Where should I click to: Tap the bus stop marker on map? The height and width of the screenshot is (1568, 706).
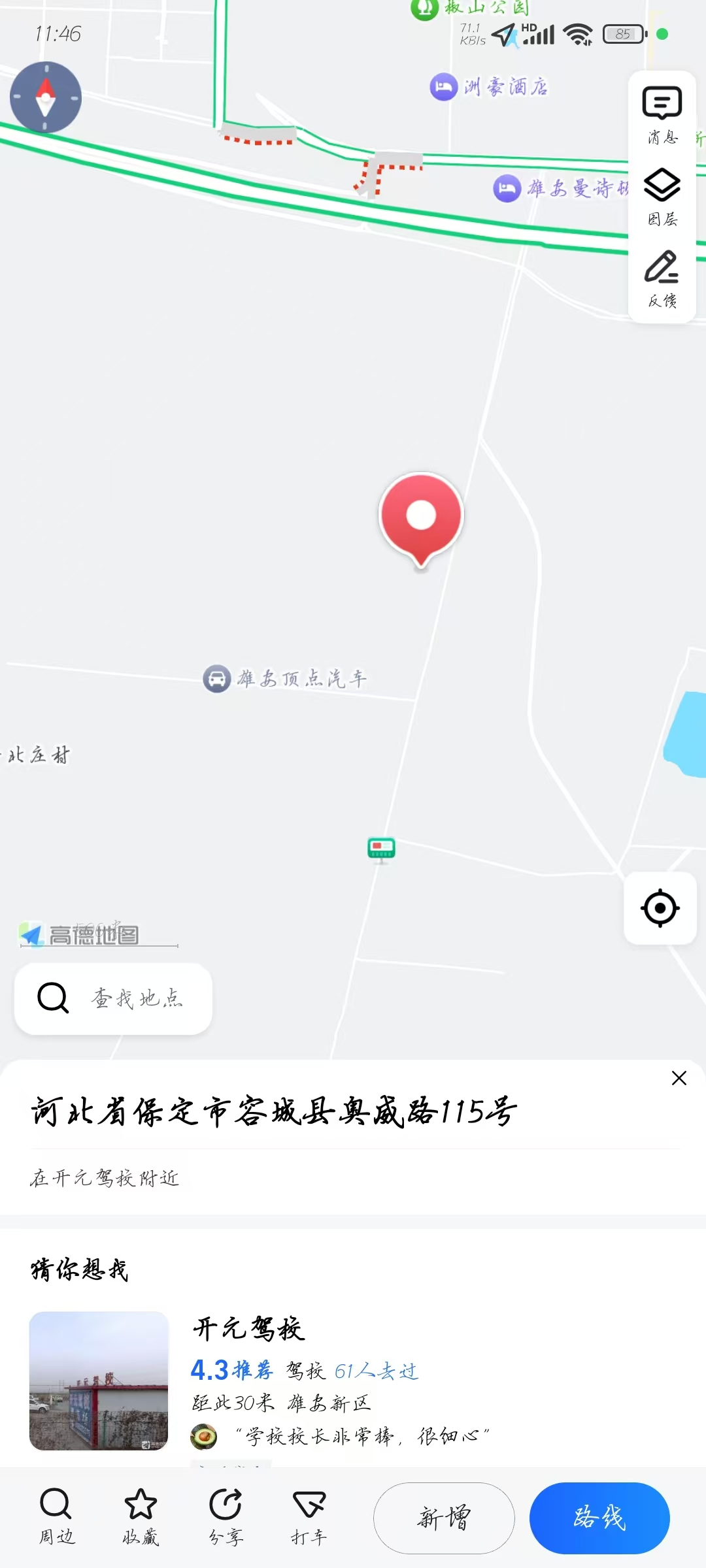tap(381, 849)
